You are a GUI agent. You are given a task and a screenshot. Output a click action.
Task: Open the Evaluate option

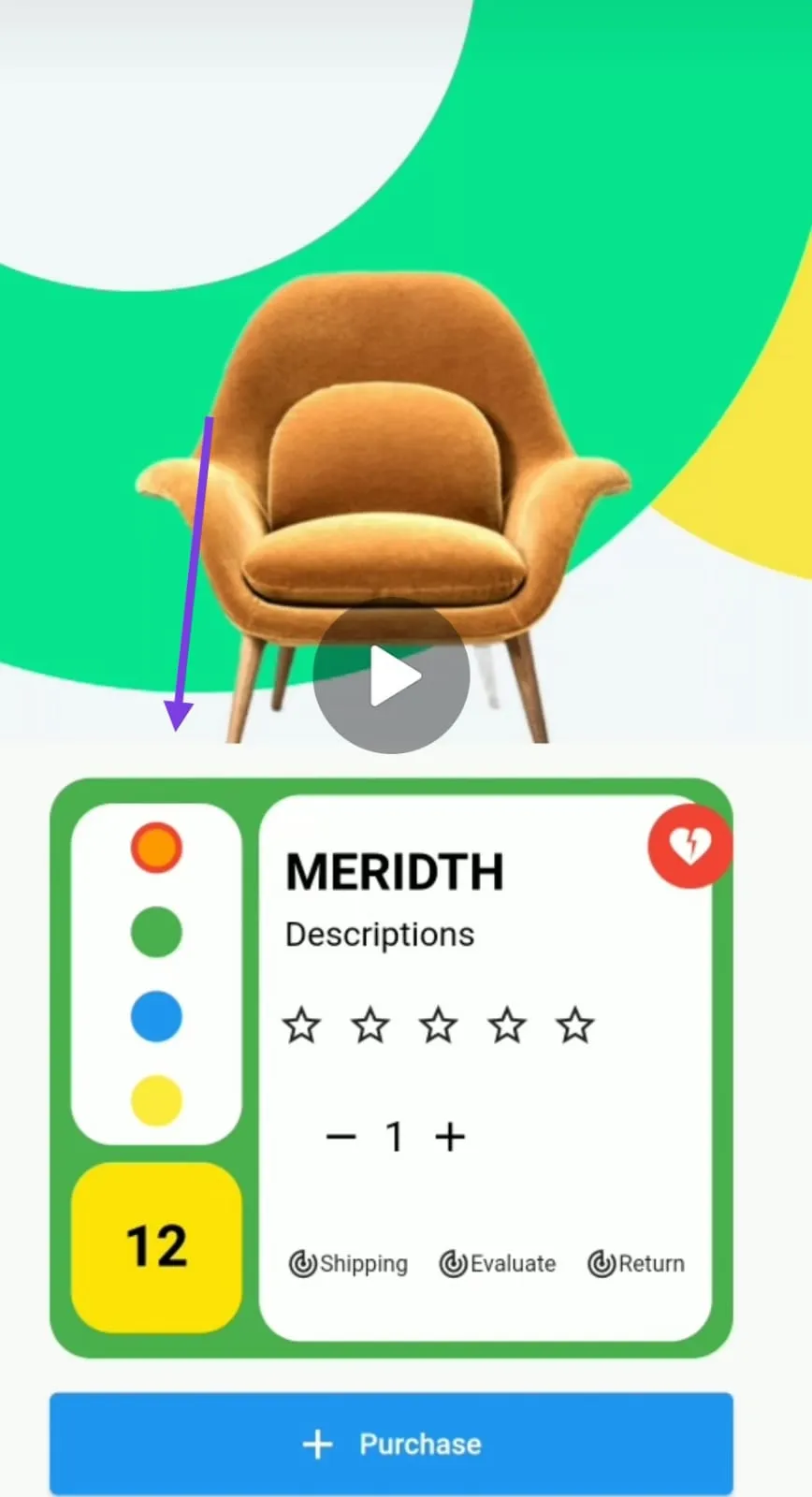(499, 1264)
